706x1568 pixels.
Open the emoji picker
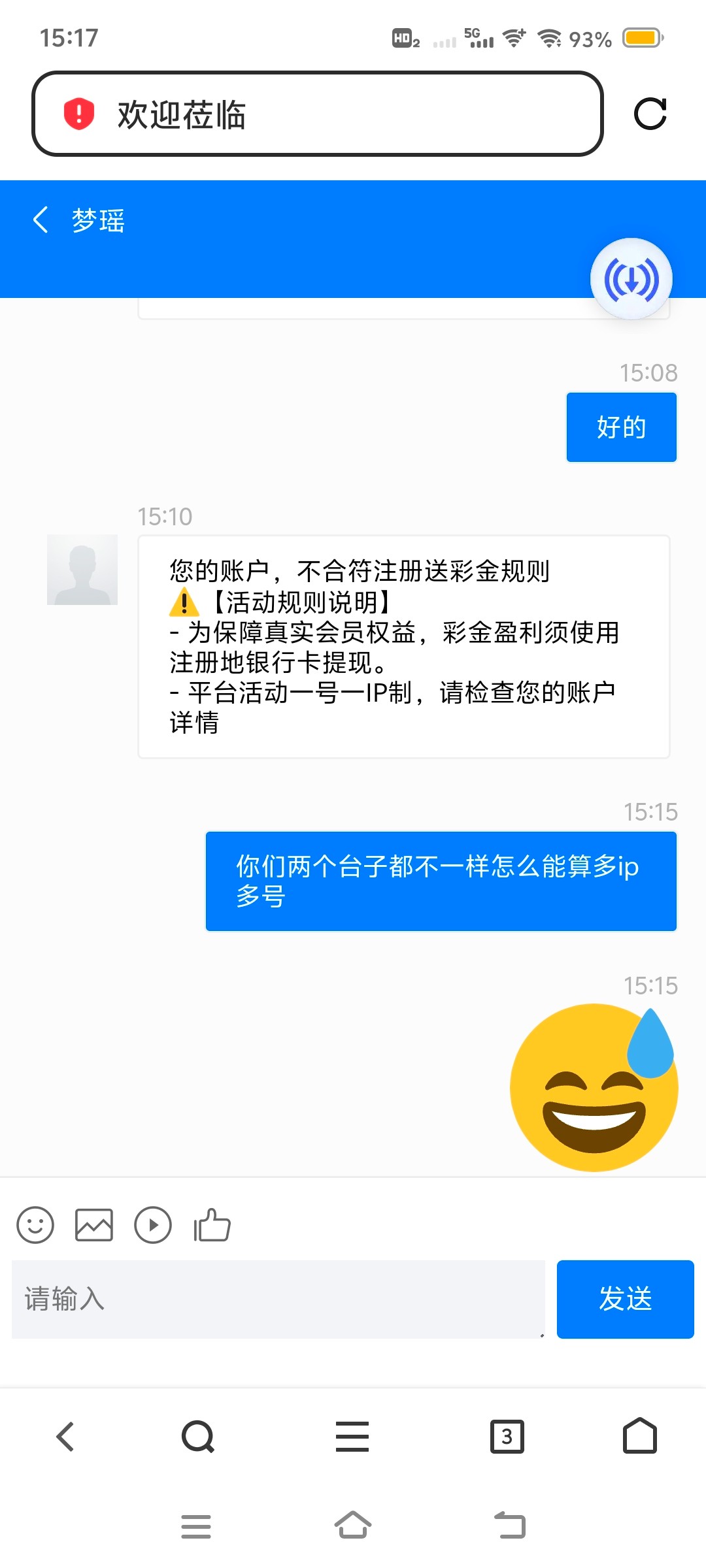tap(36, 1225)
